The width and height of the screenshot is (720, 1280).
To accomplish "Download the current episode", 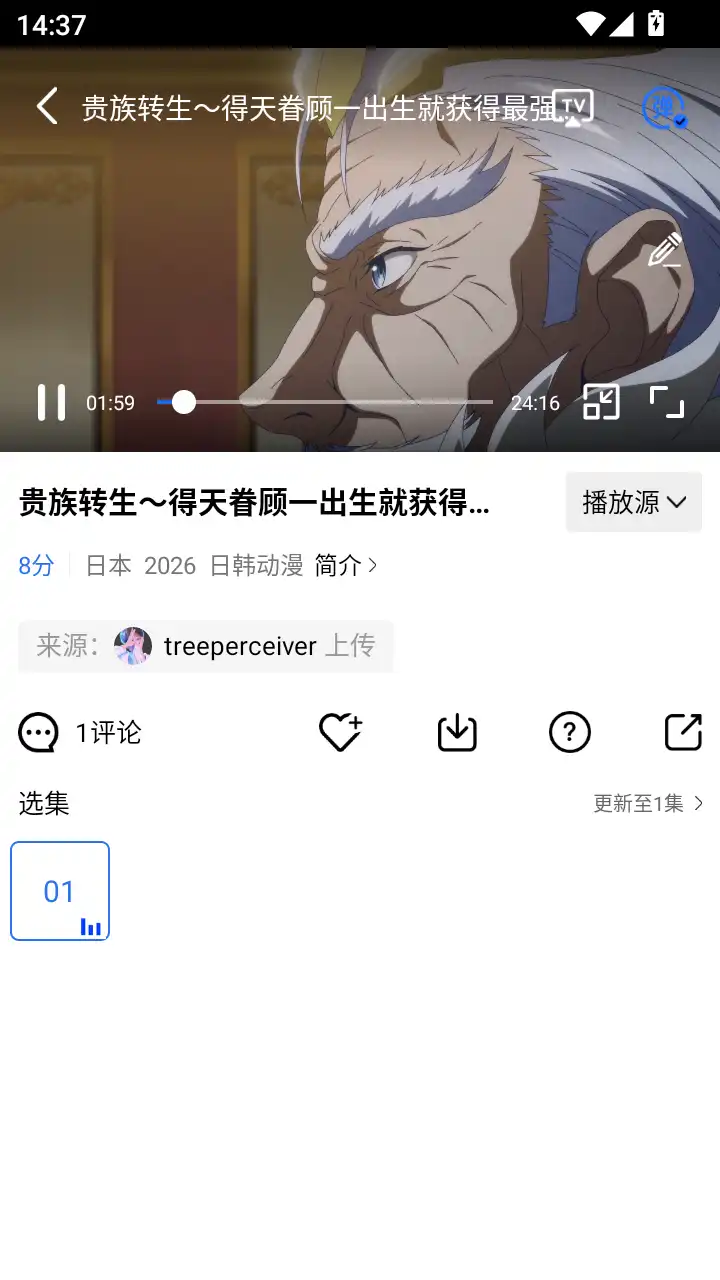I will click(x=456, y=732).
